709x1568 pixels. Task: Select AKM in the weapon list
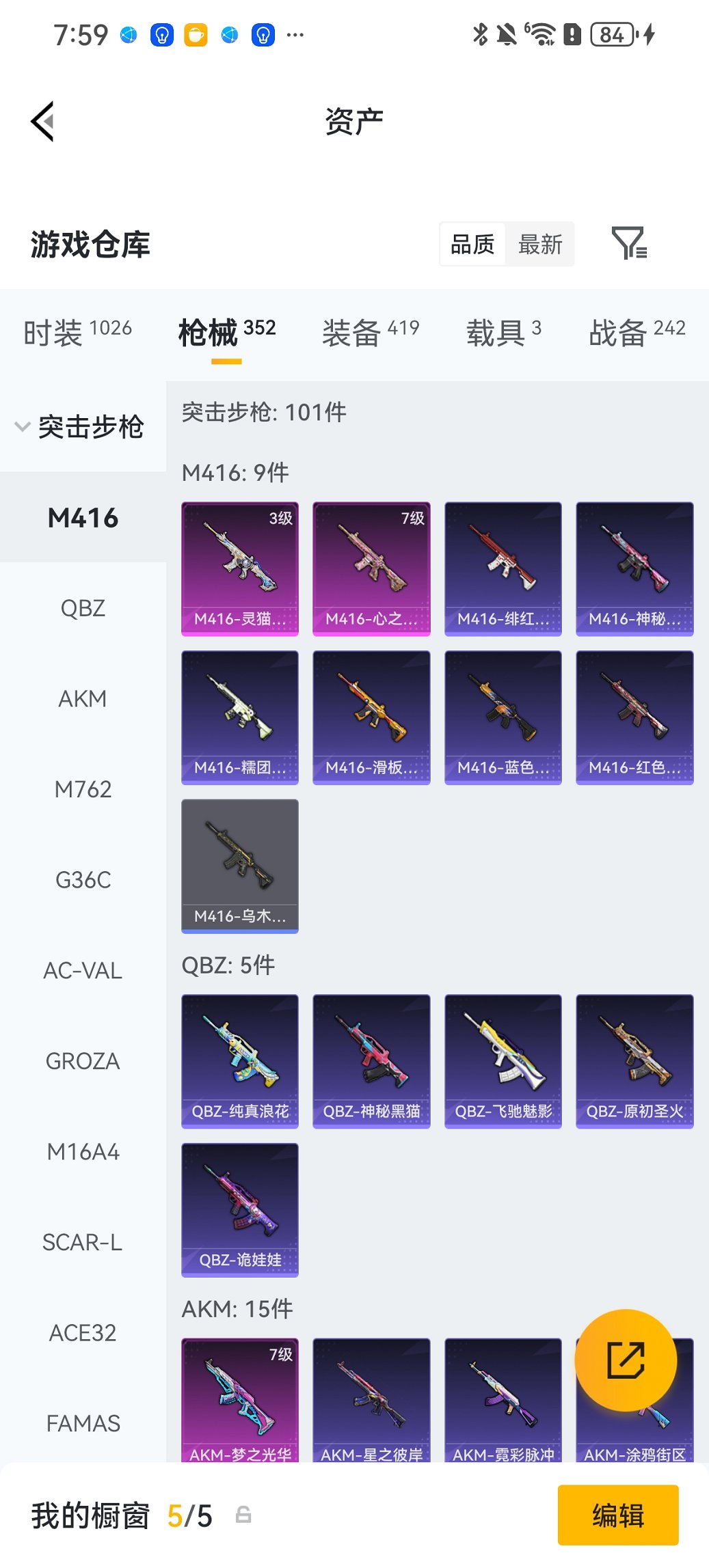point(83,699)
